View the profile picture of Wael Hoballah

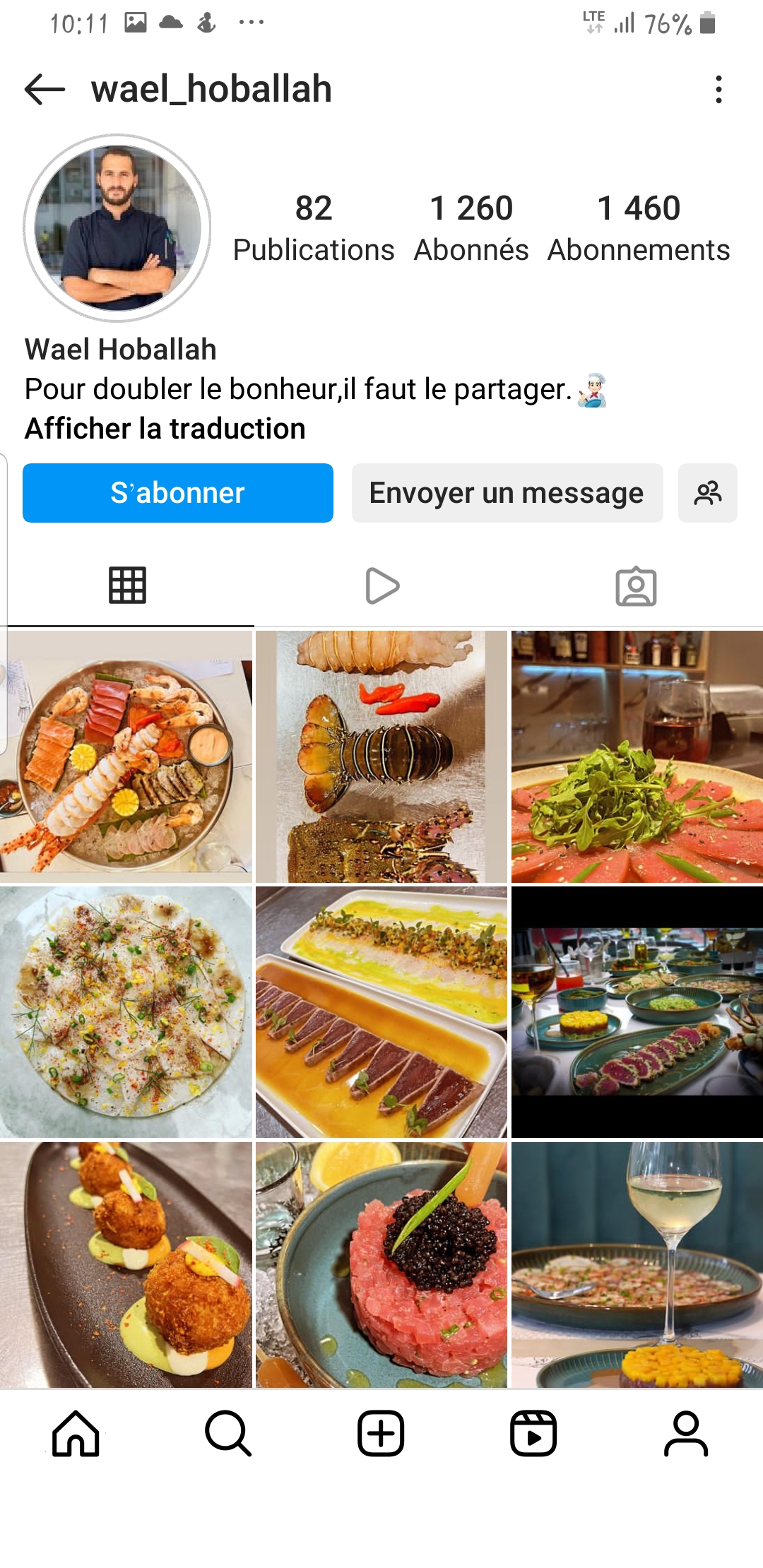click(x=117, y=227)
